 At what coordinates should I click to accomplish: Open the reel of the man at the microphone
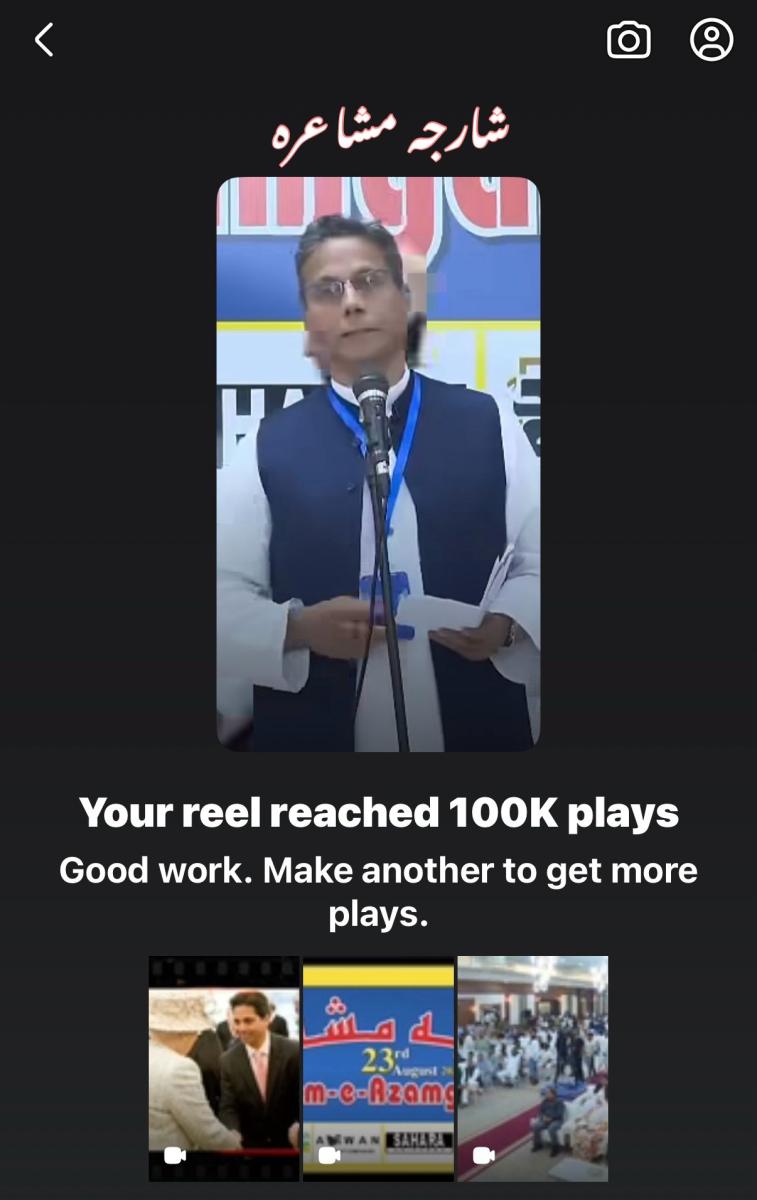click(x=378, y=463)
